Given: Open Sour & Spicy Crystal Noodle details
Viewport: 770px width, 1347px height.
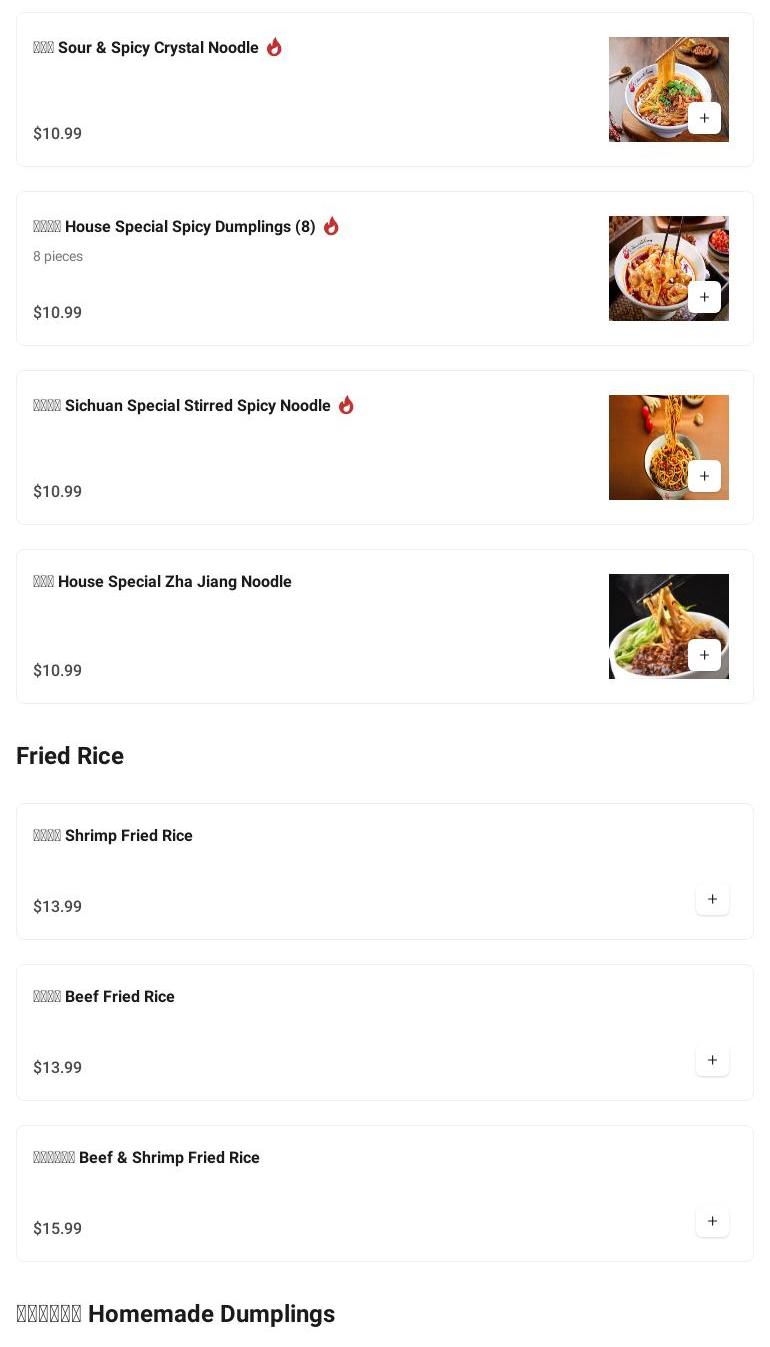Looking at the screenshot, I should click(x=158, y=48).
